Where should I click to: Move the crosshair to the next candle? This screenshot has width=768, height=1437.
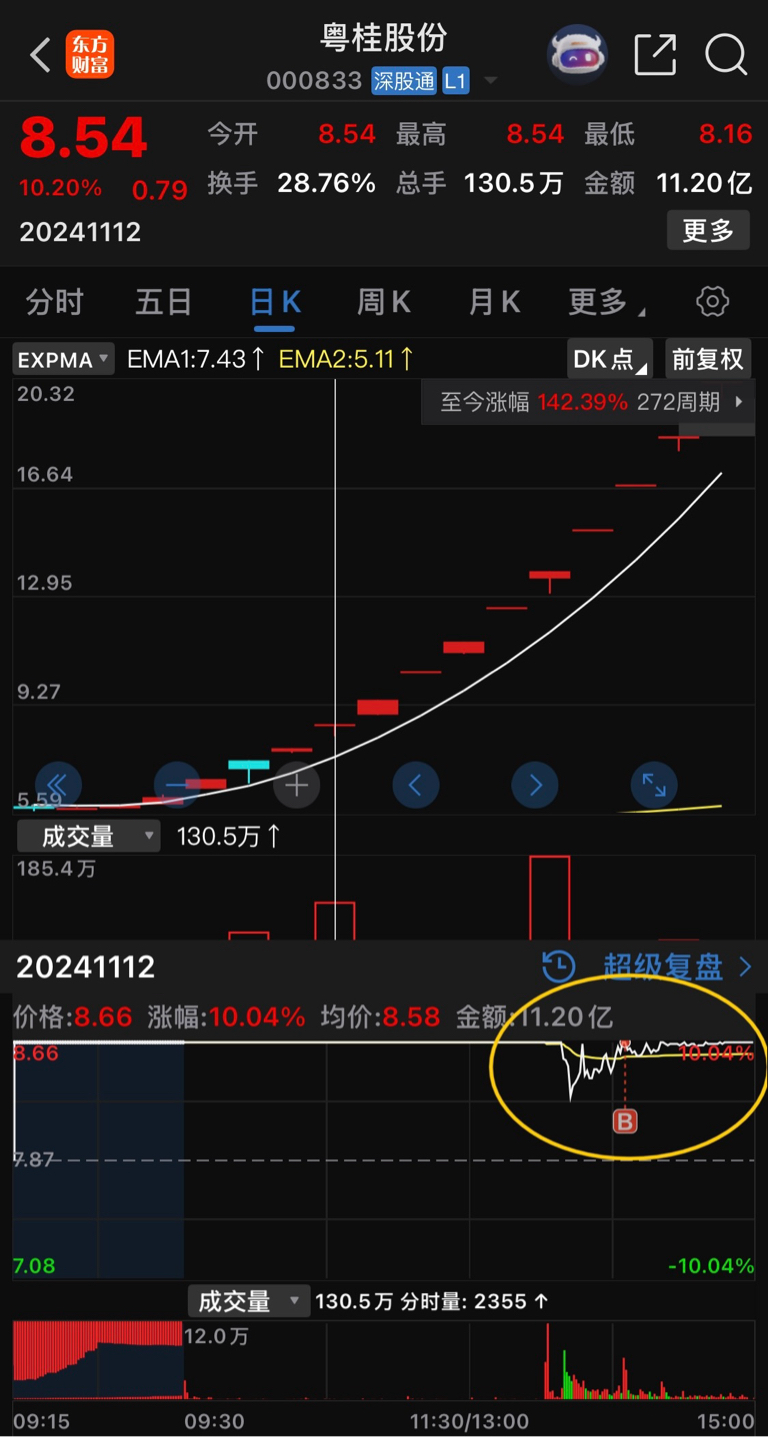(535, 786)
